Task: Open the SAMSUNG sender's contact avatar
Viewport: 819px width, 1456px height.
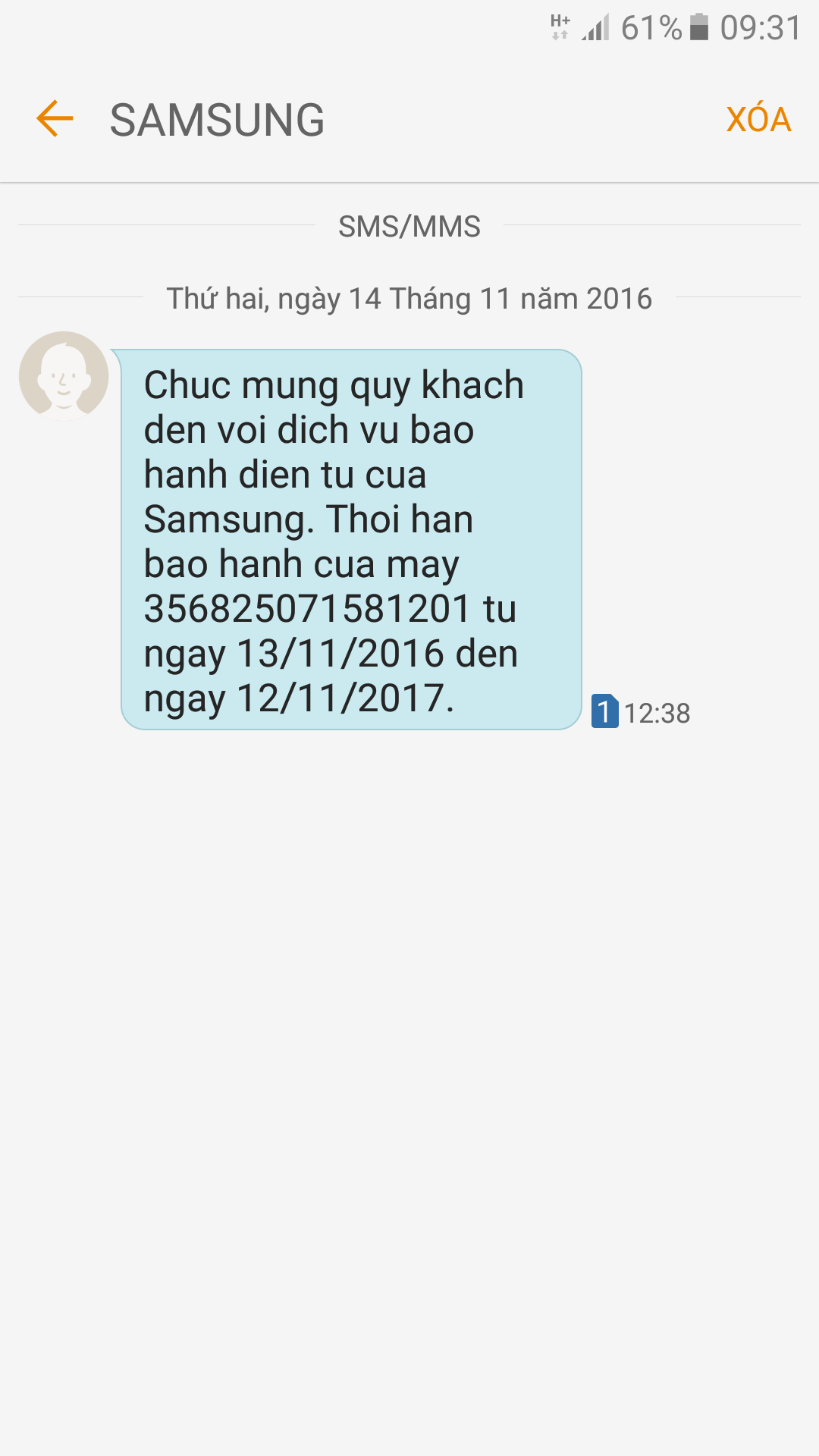Action: (x=64, y=376)
